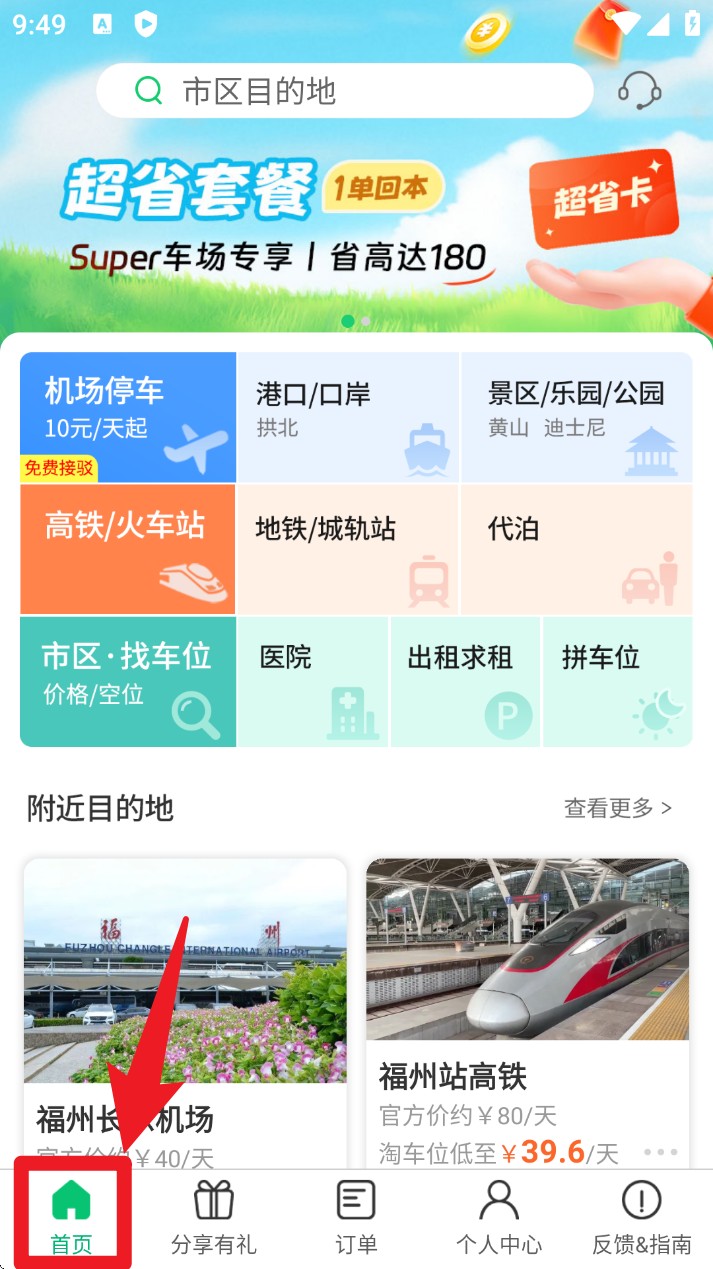Screen dimensions: 713x1269
Task: Open 景区/乐园/公园 category
Action: tap(576, 417)
